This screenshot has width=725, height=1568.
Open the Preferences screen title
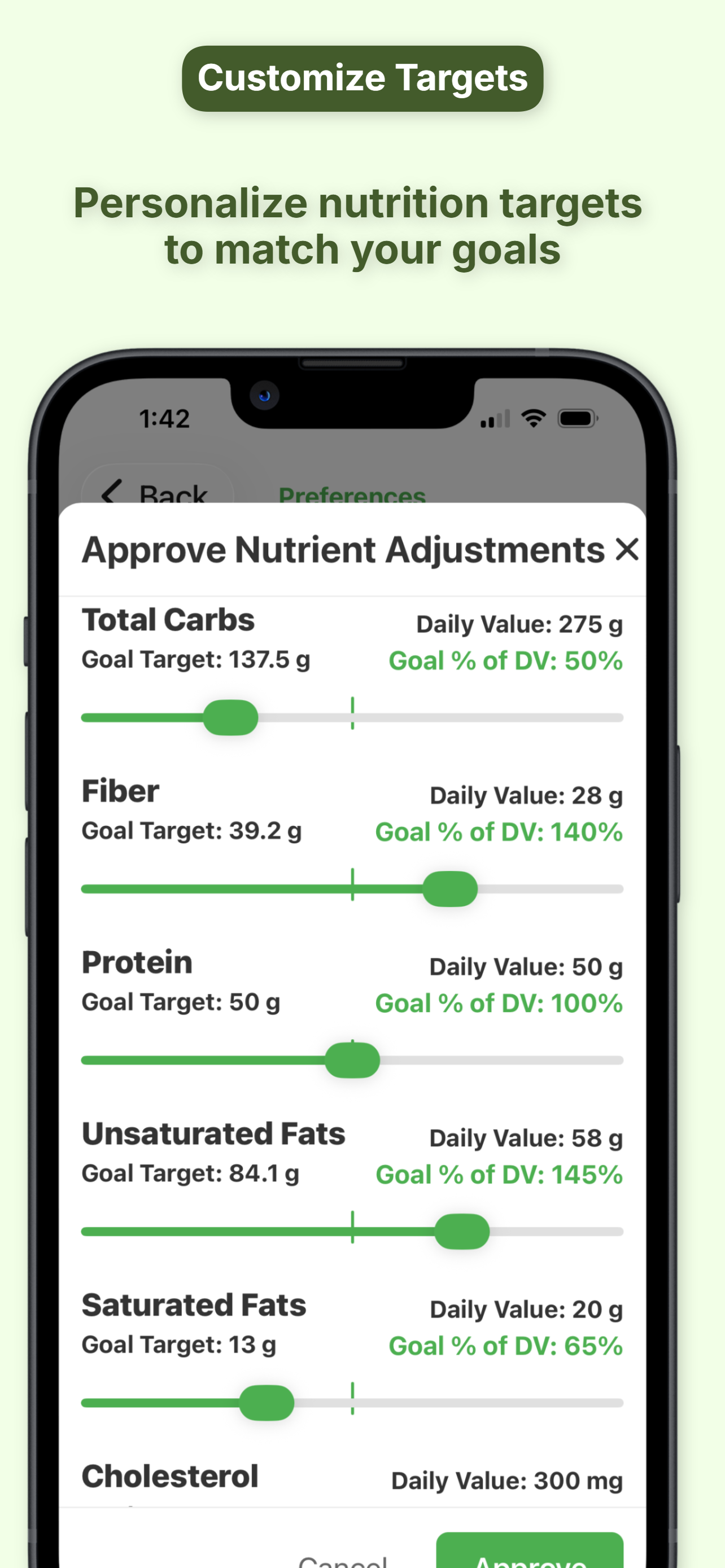click(352, 495)
